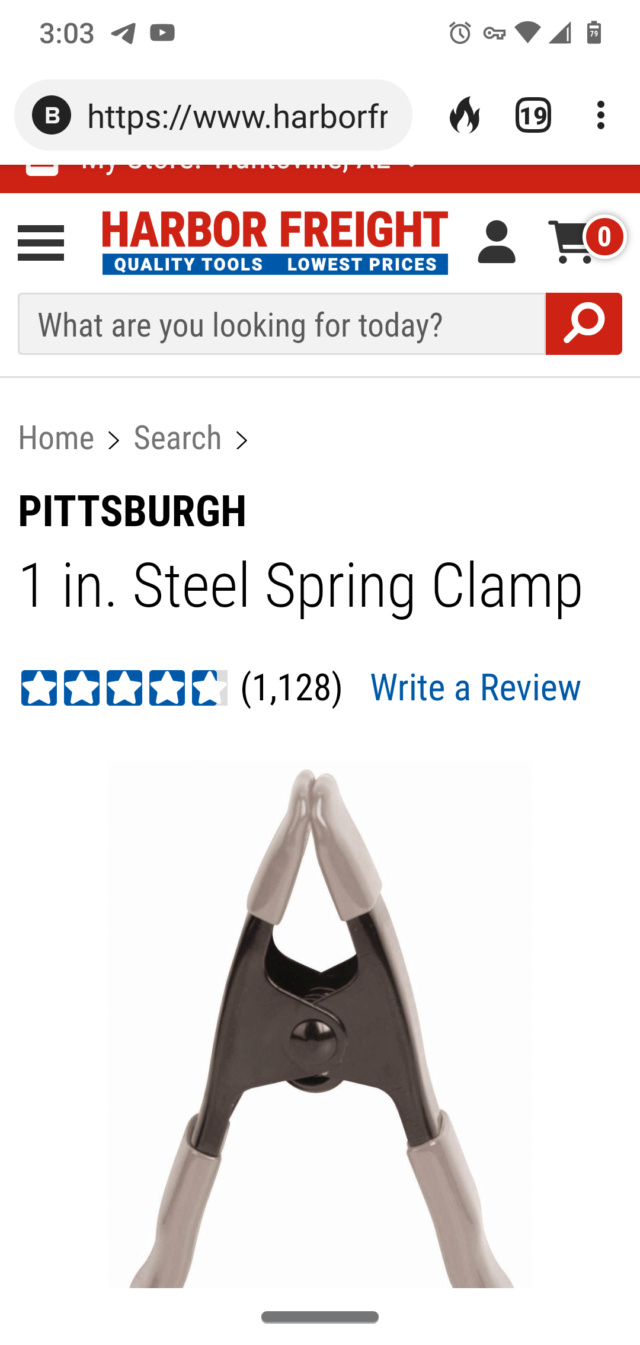Open the hamburger navigation menu

41,242
